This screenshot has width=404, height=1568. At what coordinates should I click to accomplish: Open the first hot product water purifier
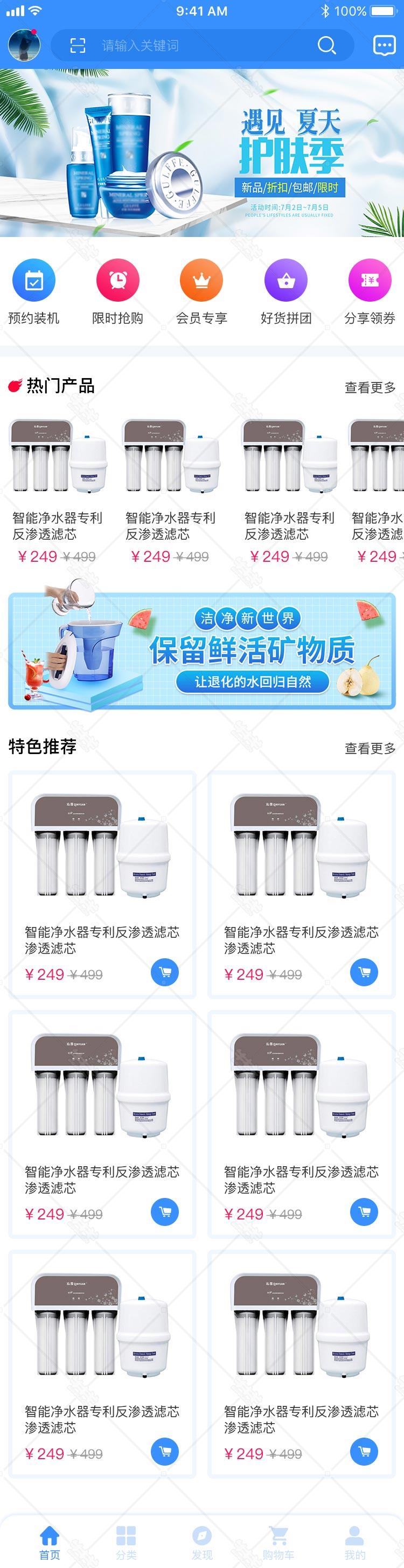(x=58, y=487)
